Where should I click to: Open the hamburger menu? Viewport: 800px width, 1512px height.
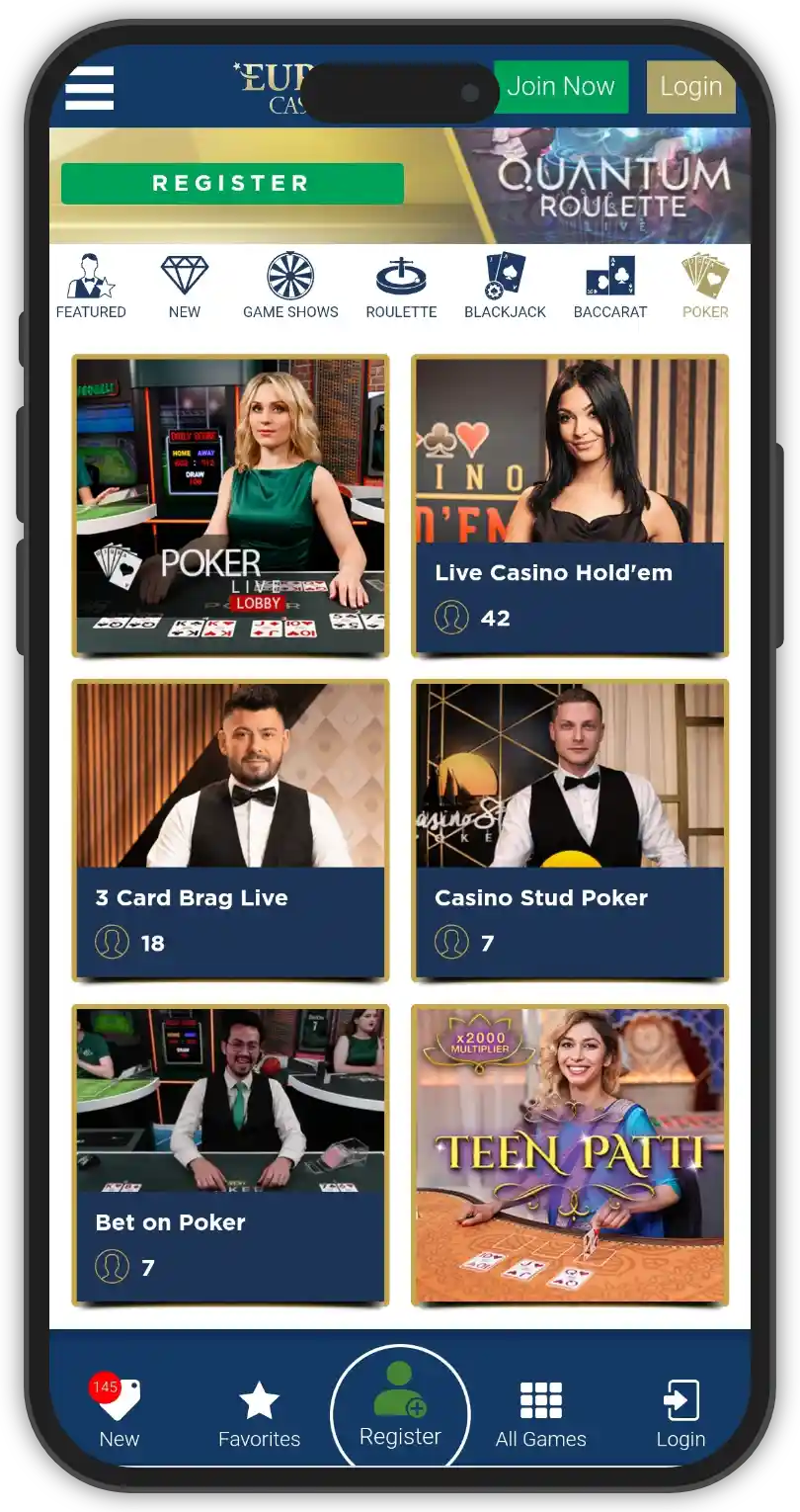90,88
